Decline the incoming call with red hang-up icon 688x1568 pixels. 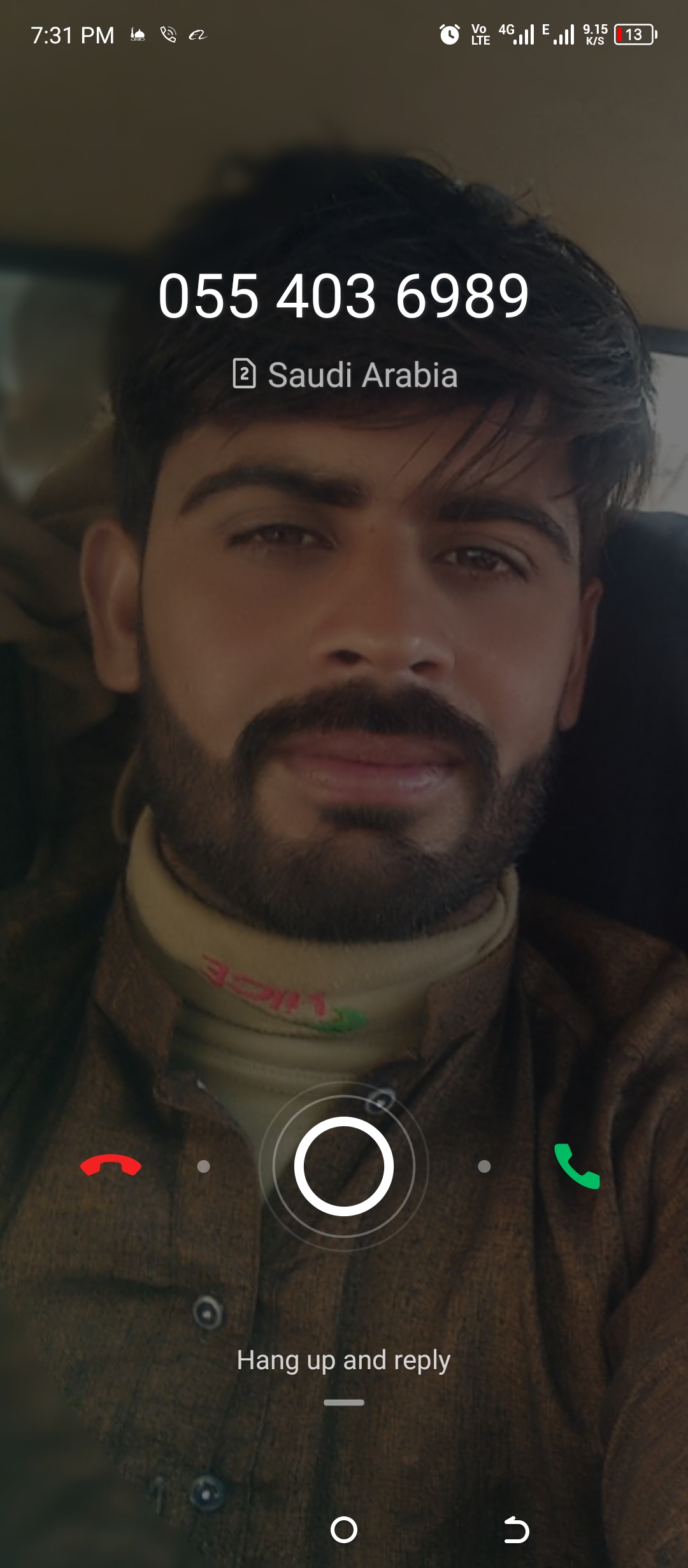[x=110, y=1166]
